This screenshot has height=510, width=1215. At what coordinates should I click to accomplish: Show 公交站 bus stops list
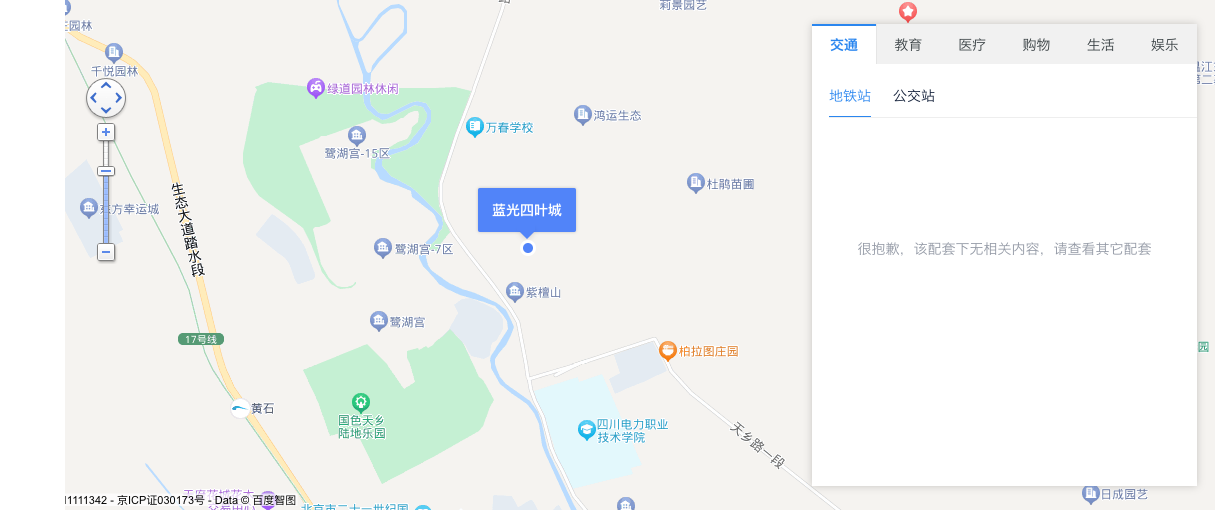(914, 96)
